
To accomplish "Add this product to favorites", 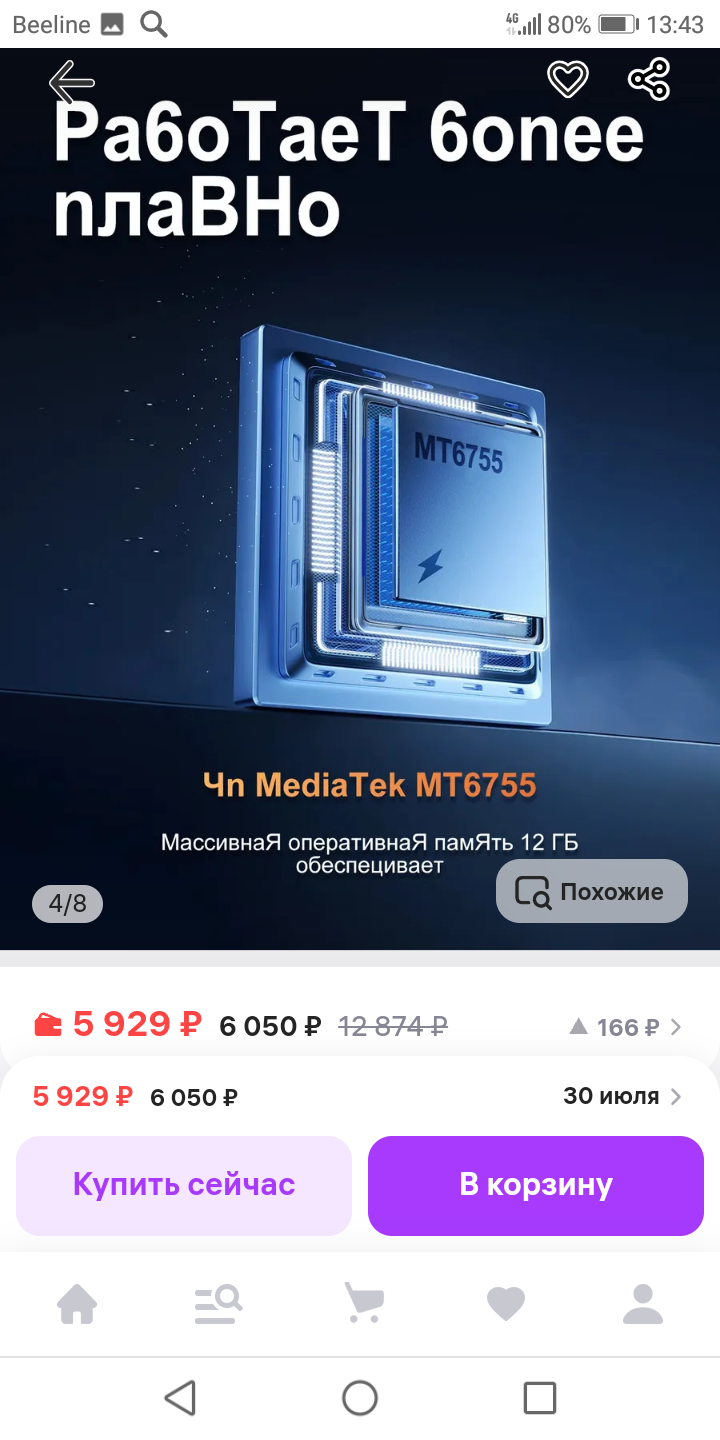I will click(x=567, y=79).
